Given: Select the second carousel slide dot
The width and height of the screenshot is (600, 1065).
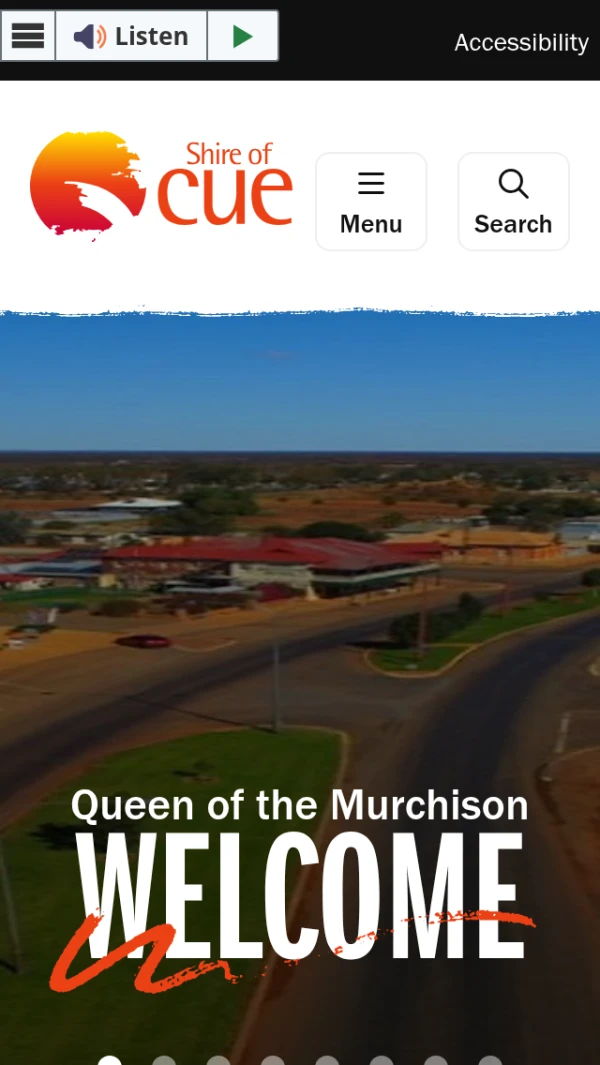Looking at the screenshot, I should [164, 1061].
